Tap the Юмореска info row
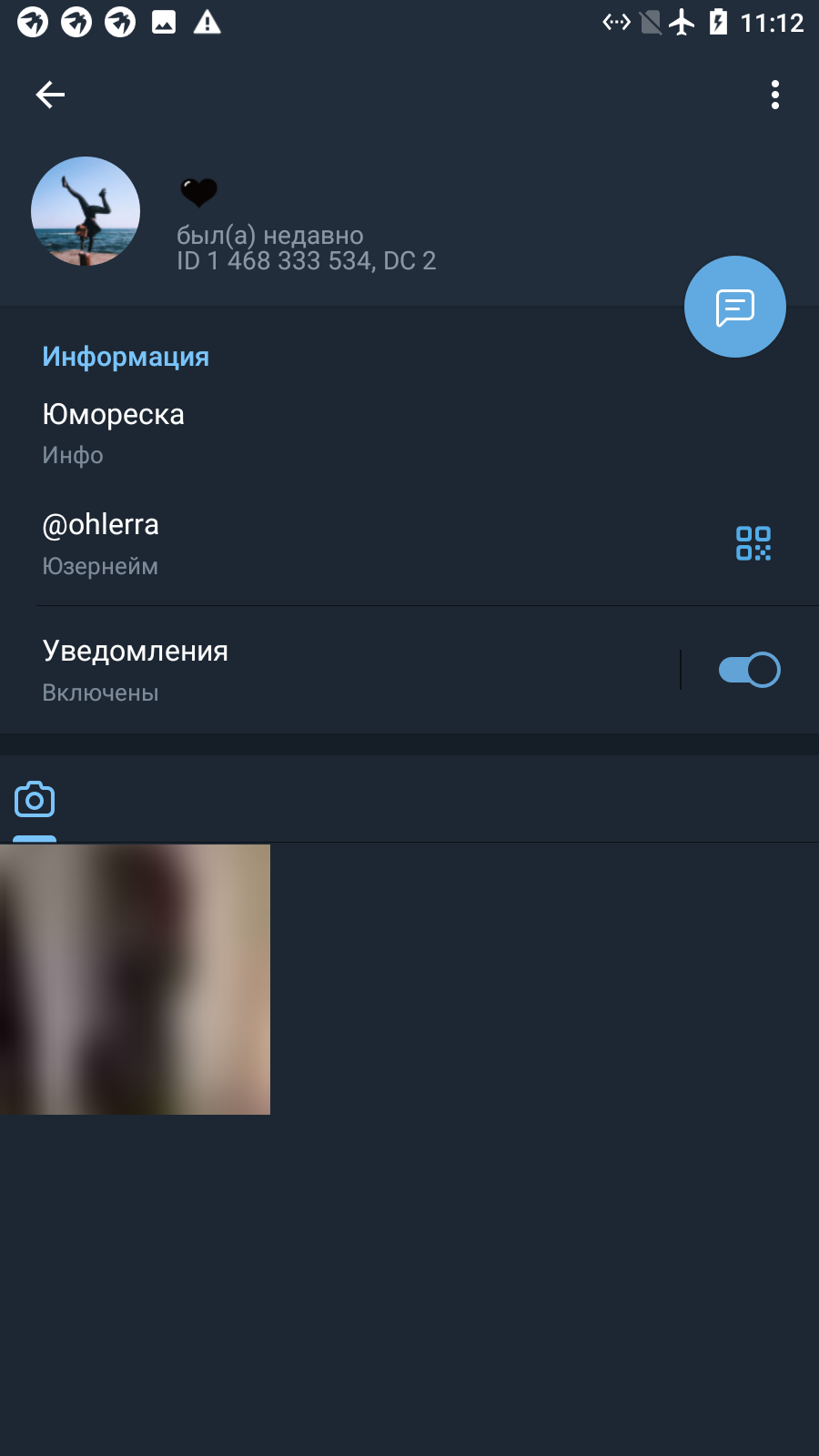The height and width of the screenshot is (1456, 819). 409,434
